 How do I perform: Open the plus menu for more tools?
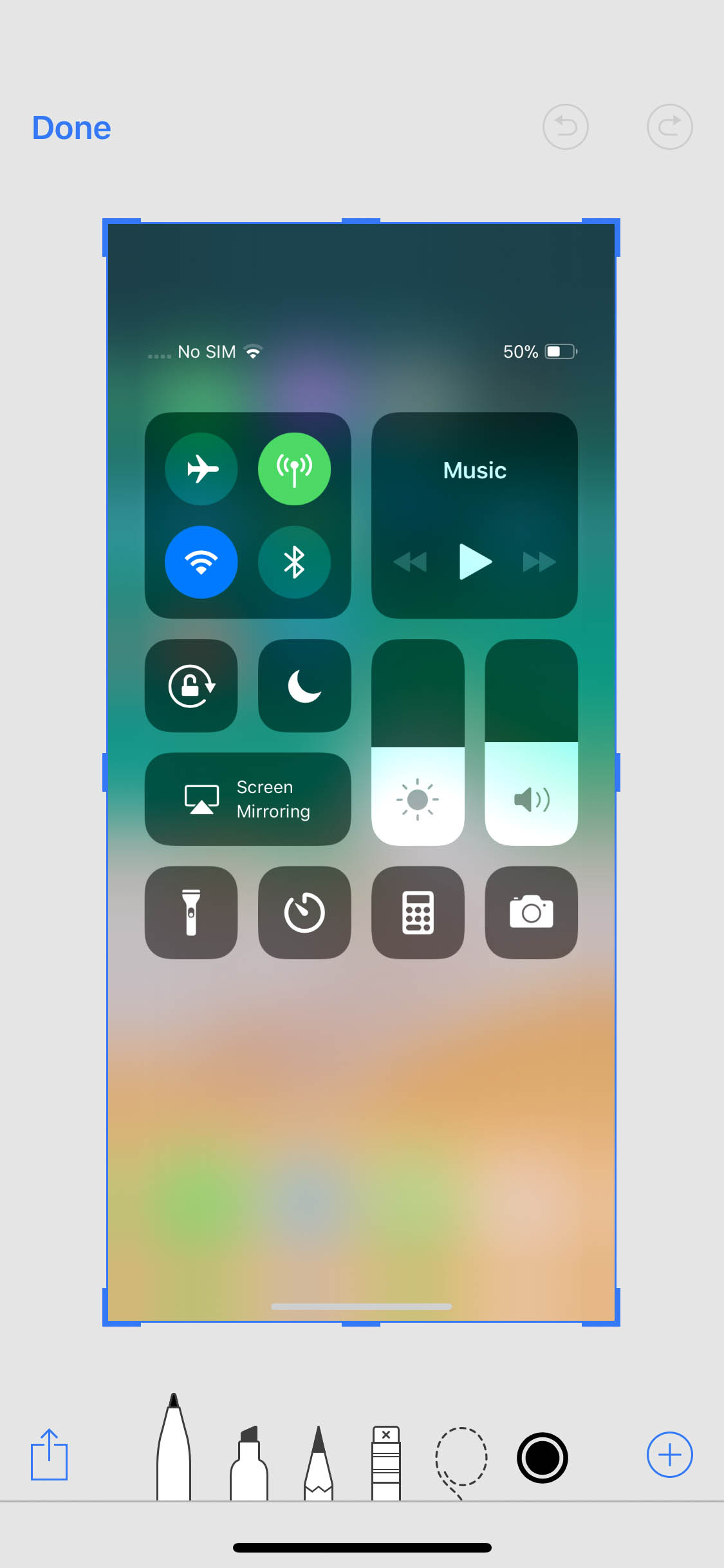[x=669, y=1455]
